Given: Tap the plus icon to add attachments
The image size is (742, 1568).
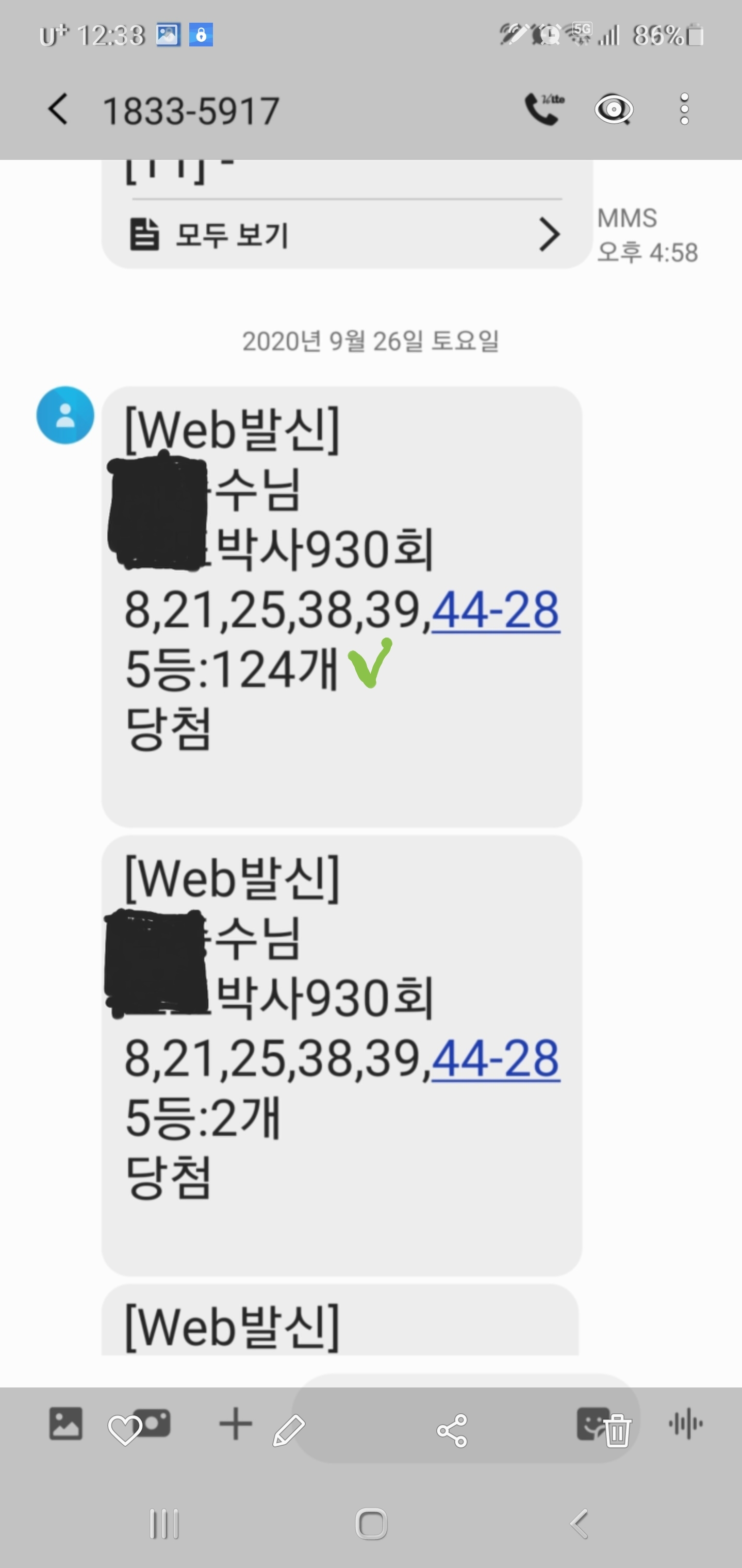Looking at the screenshot, I should point(236,1424).
